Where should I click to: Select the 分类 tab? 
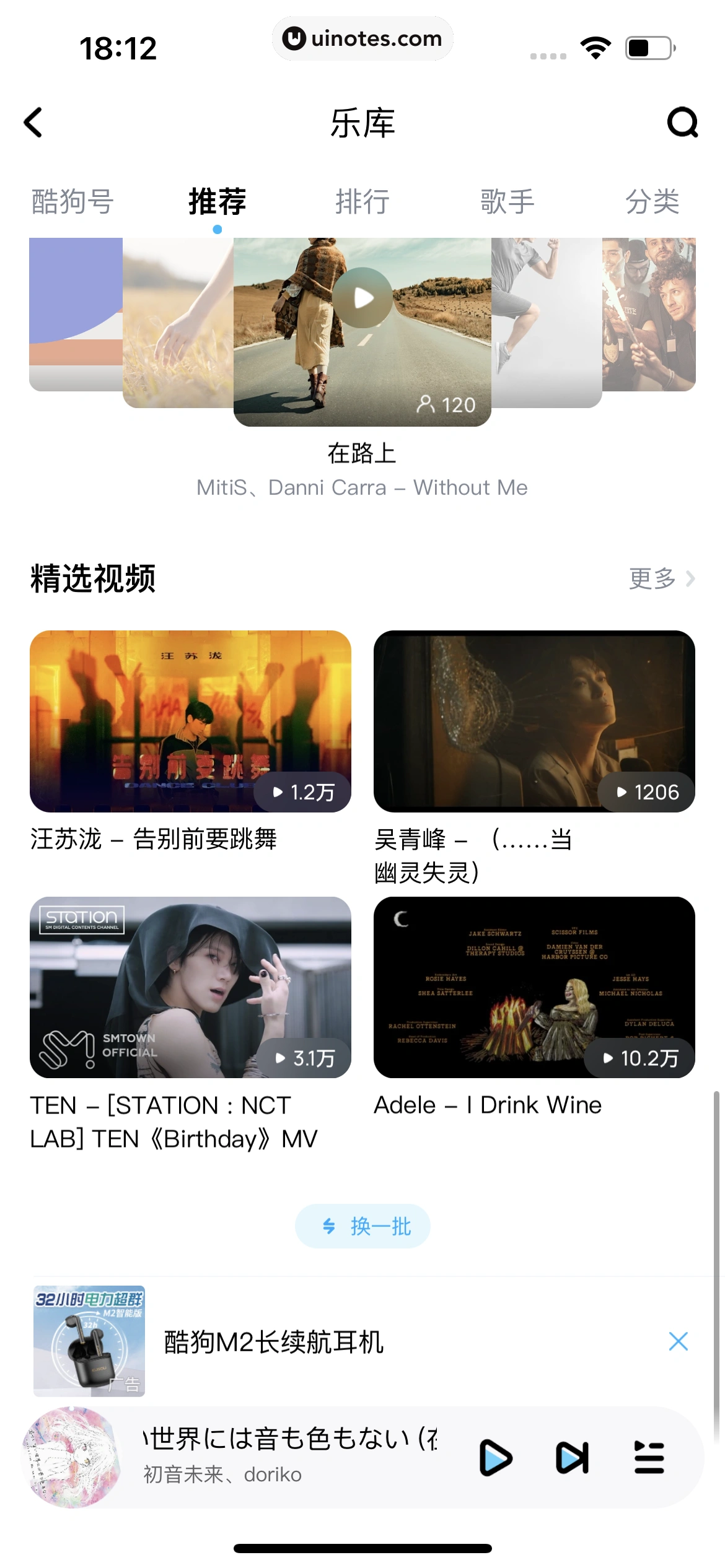652,202
